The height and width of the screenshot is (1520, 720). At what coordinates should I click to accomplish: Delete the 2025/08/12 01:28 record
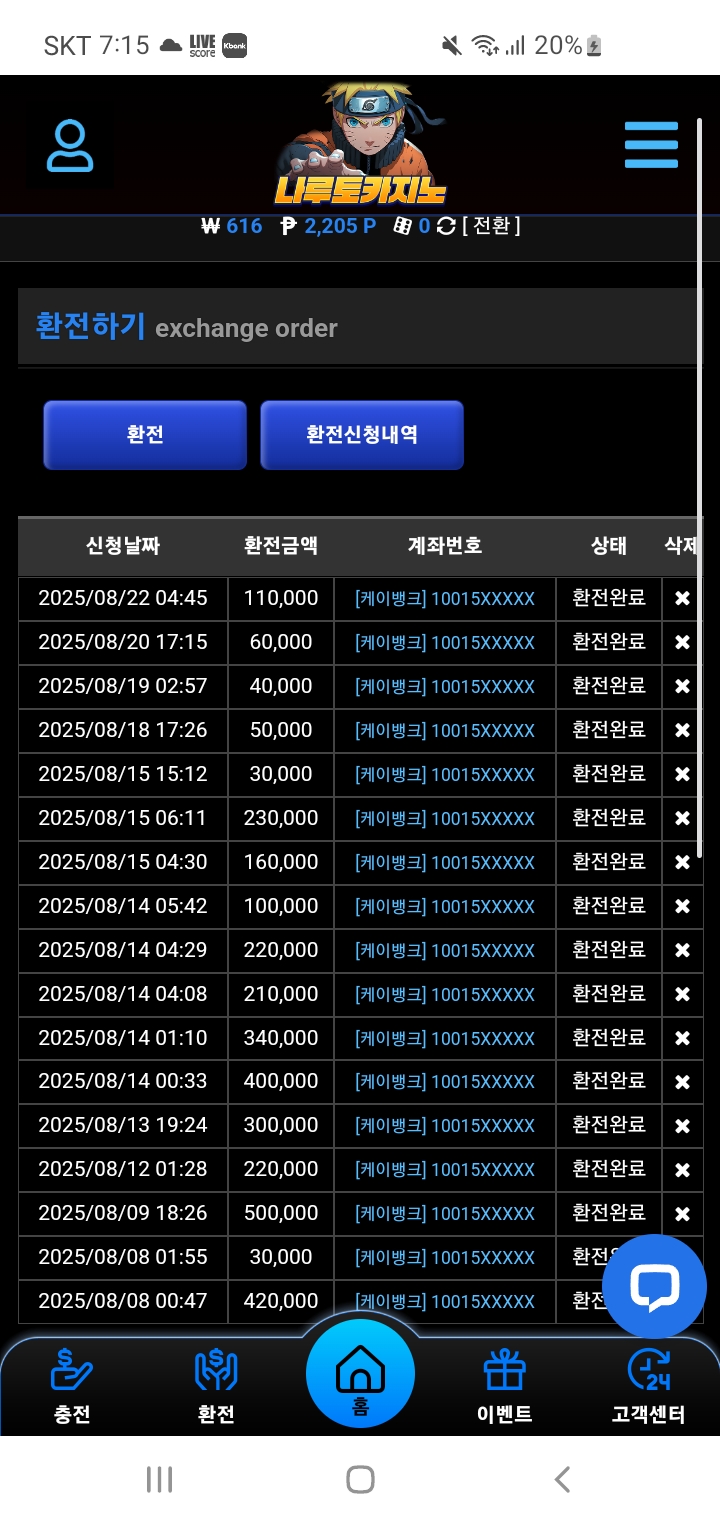tap(682, 1170)
